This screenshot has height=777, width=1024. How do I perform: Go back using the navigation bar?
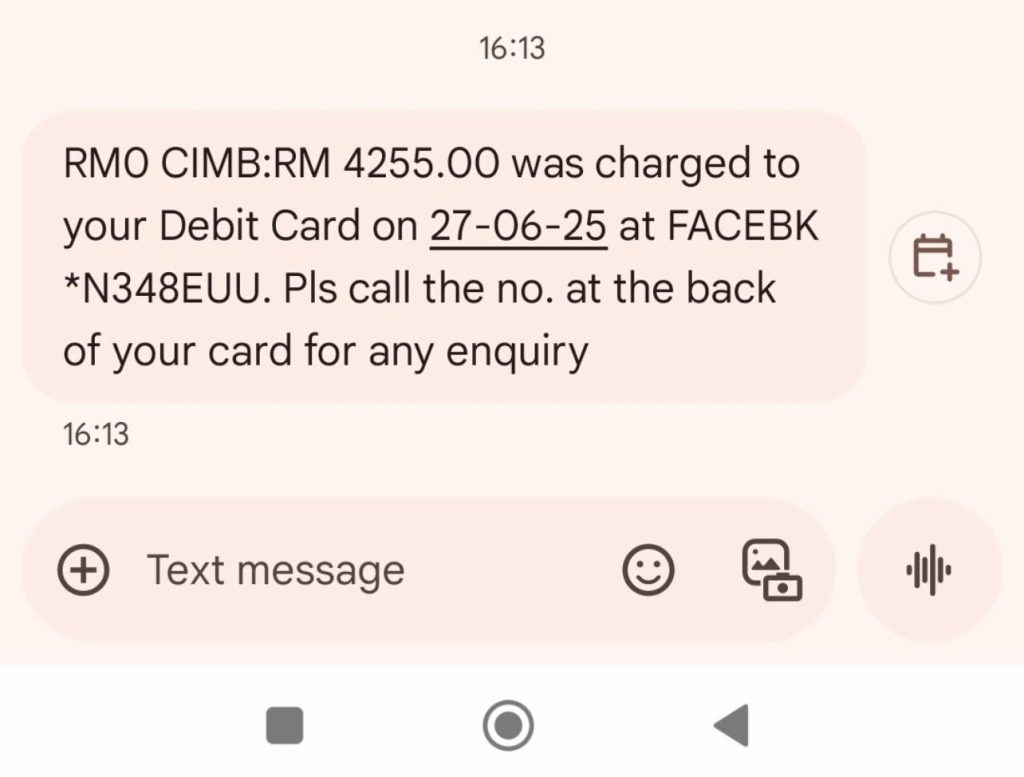pos(732,725)
